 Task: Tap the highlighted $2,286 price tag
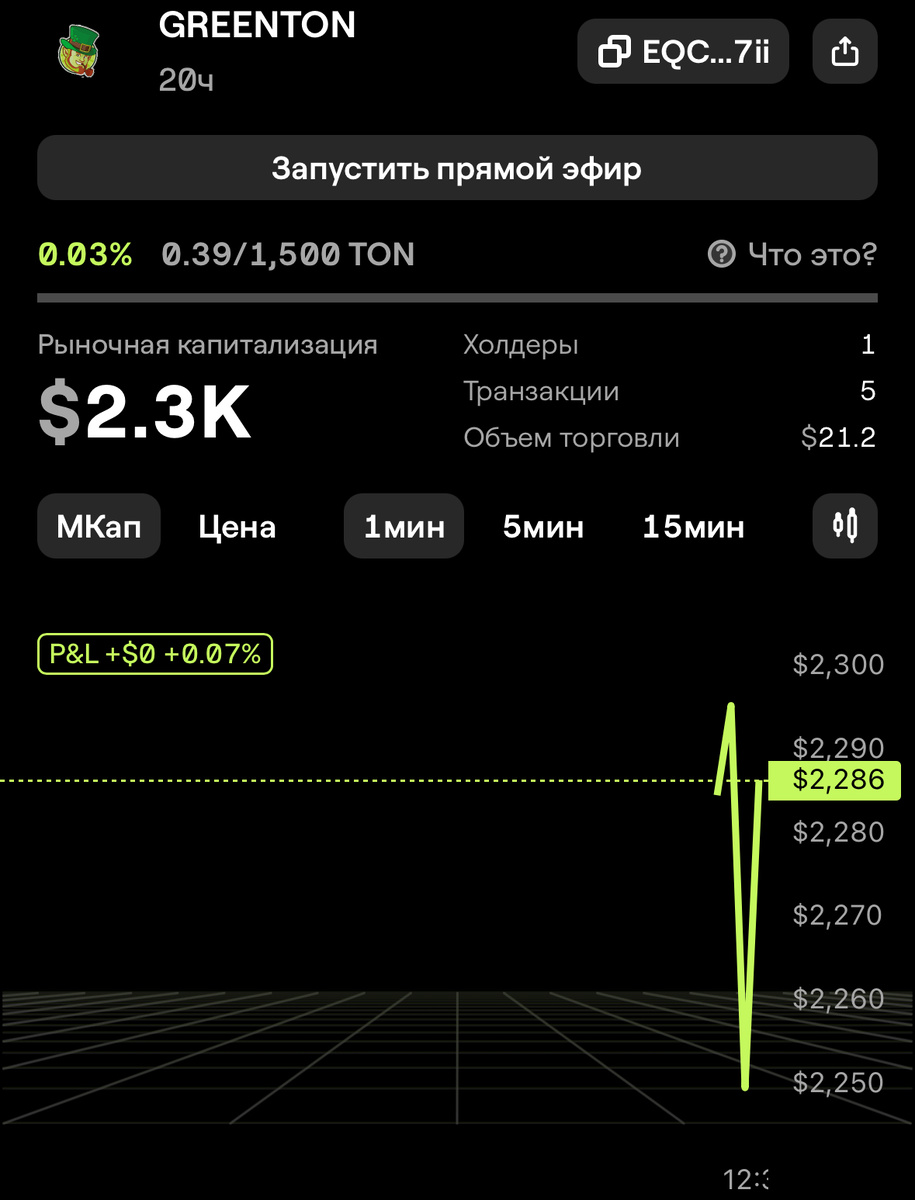(833, 780)
